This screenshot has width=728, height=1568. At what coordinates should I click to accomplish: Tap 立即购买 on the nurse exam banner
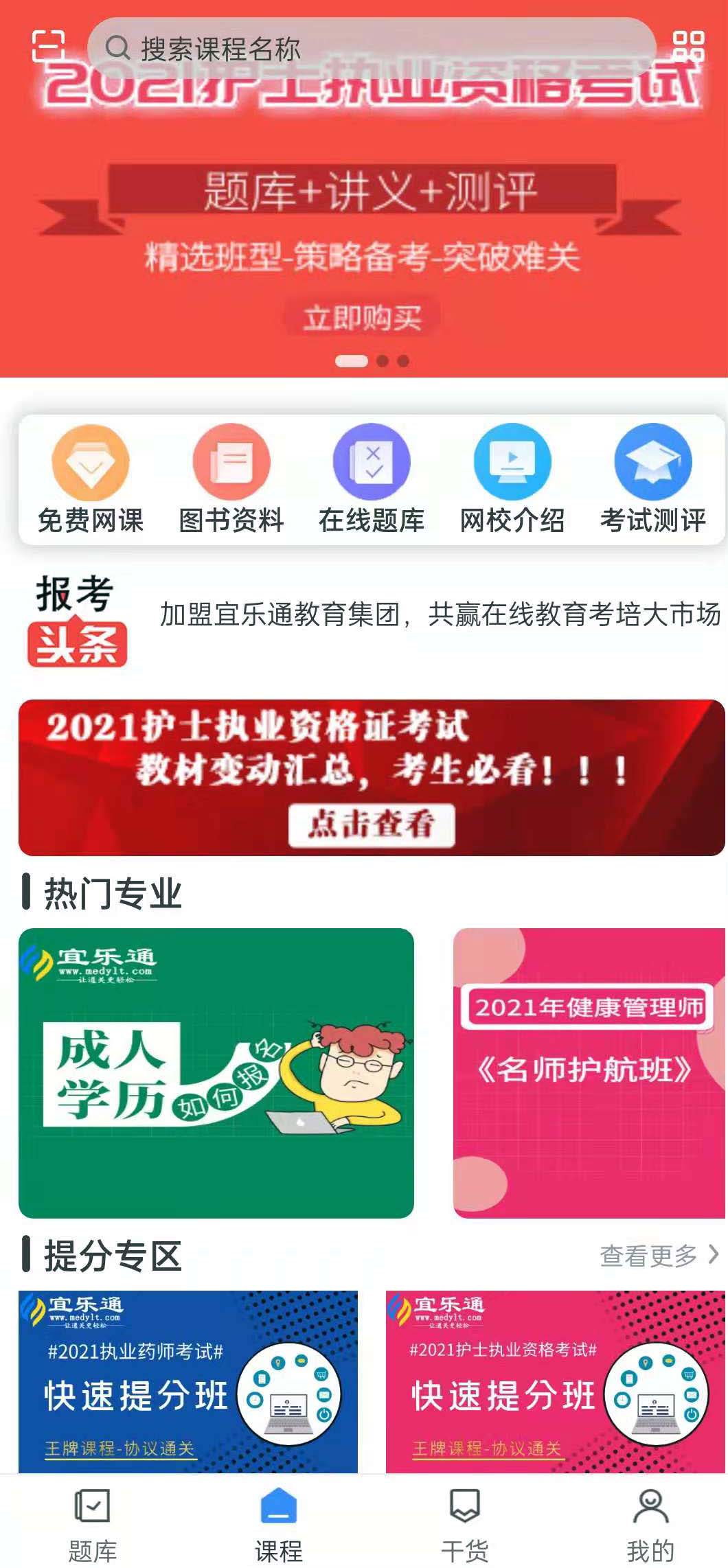[x=363, y=318]
